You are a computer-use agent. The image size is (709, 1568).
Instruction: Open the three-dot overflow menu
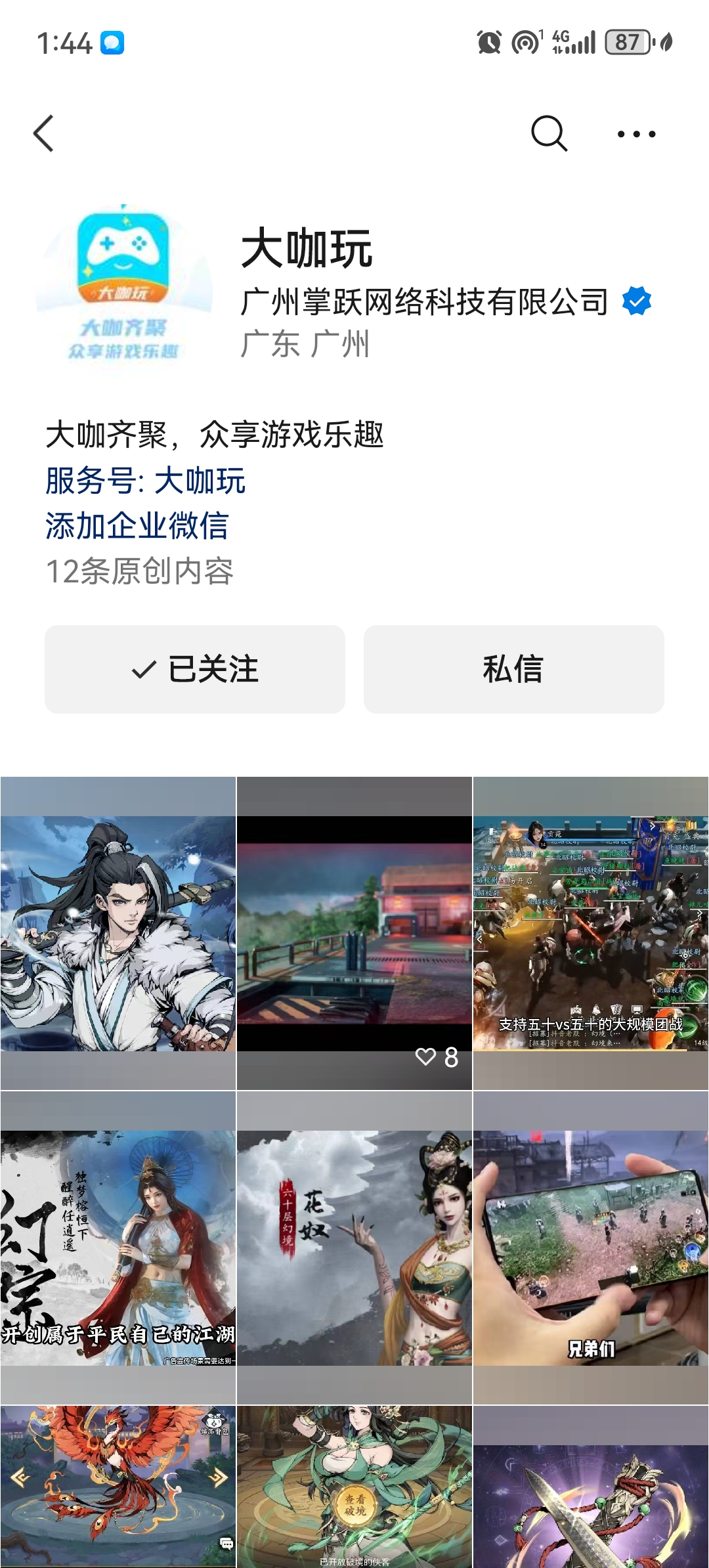coord(636,134)
